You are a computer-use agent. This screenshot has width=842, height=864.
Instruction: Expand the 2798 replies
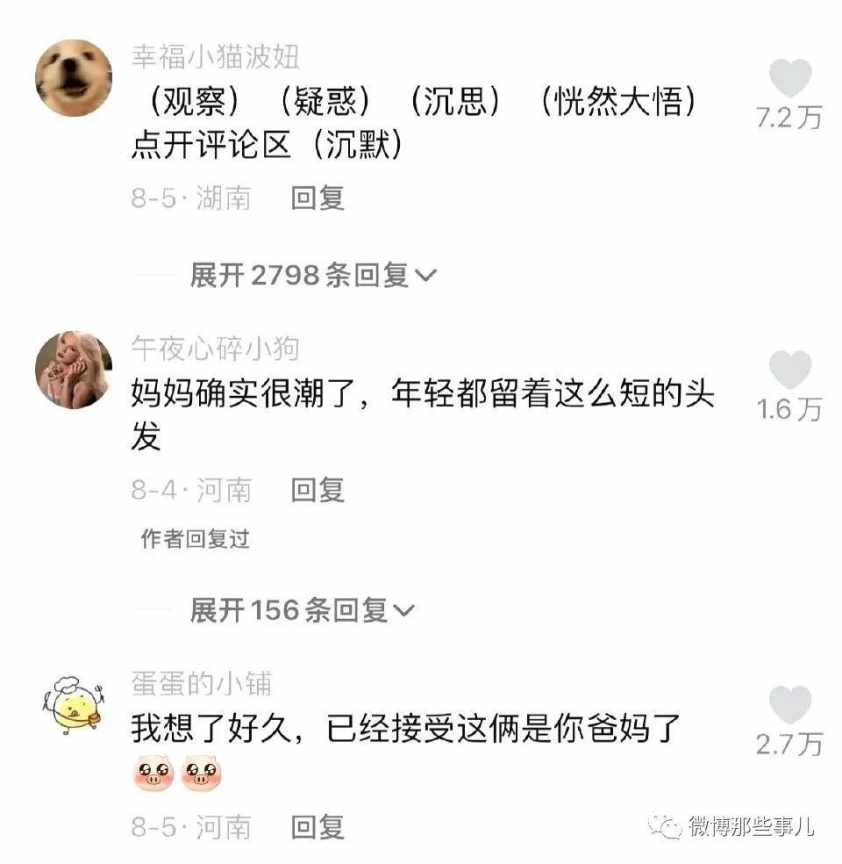click(312, 276)
